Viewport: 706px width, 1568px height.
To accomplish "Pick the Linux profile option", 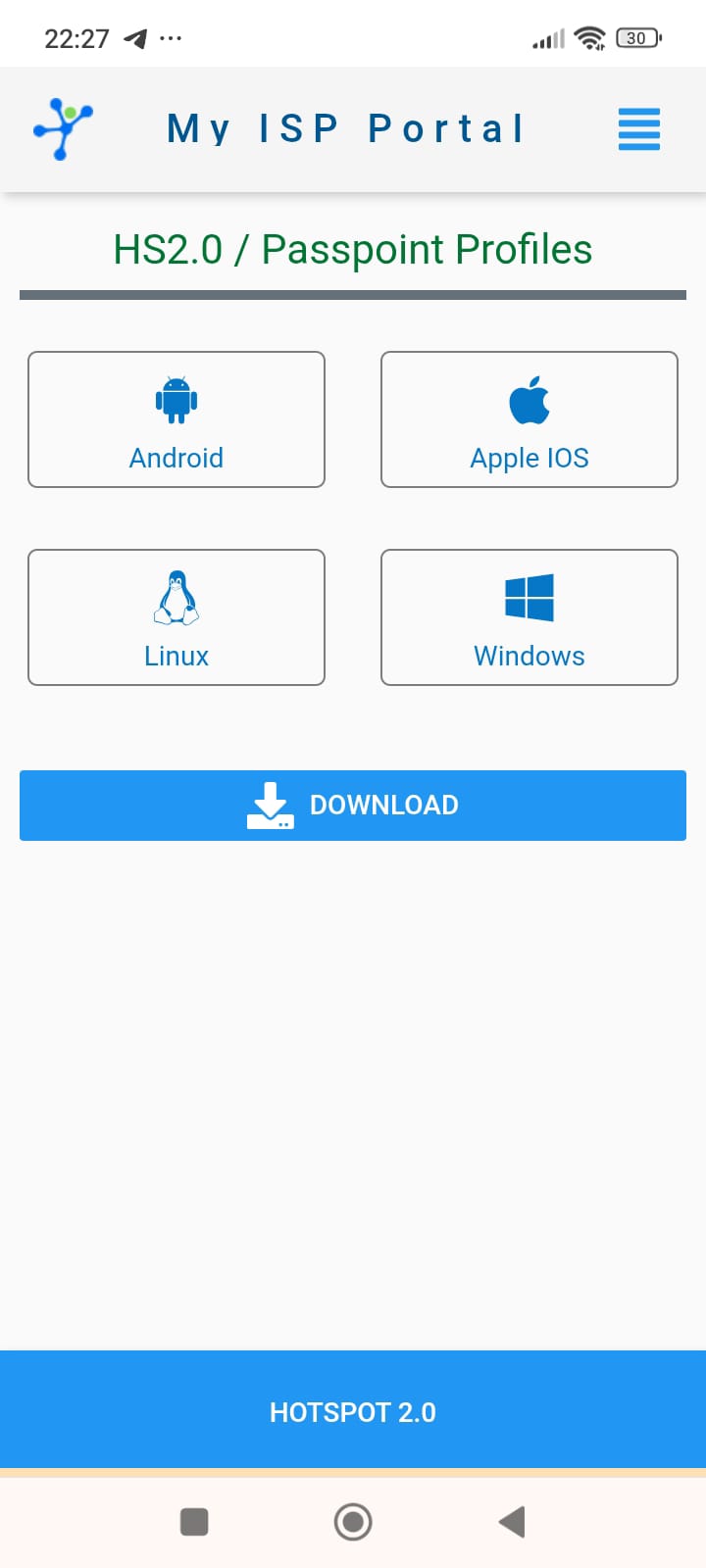I will (x=176, y=617).
